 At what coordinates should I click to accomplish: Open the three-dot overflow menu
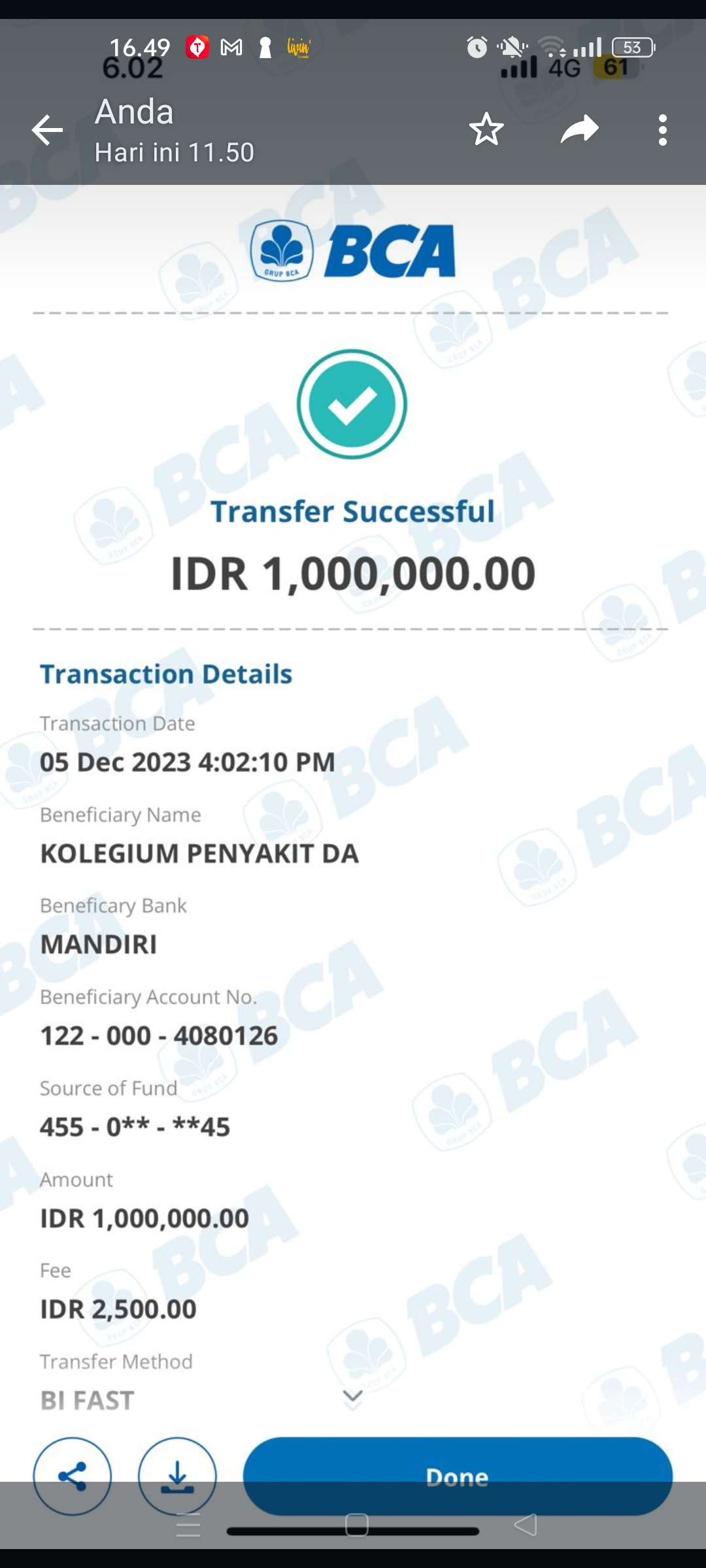(x=662, y=130)
